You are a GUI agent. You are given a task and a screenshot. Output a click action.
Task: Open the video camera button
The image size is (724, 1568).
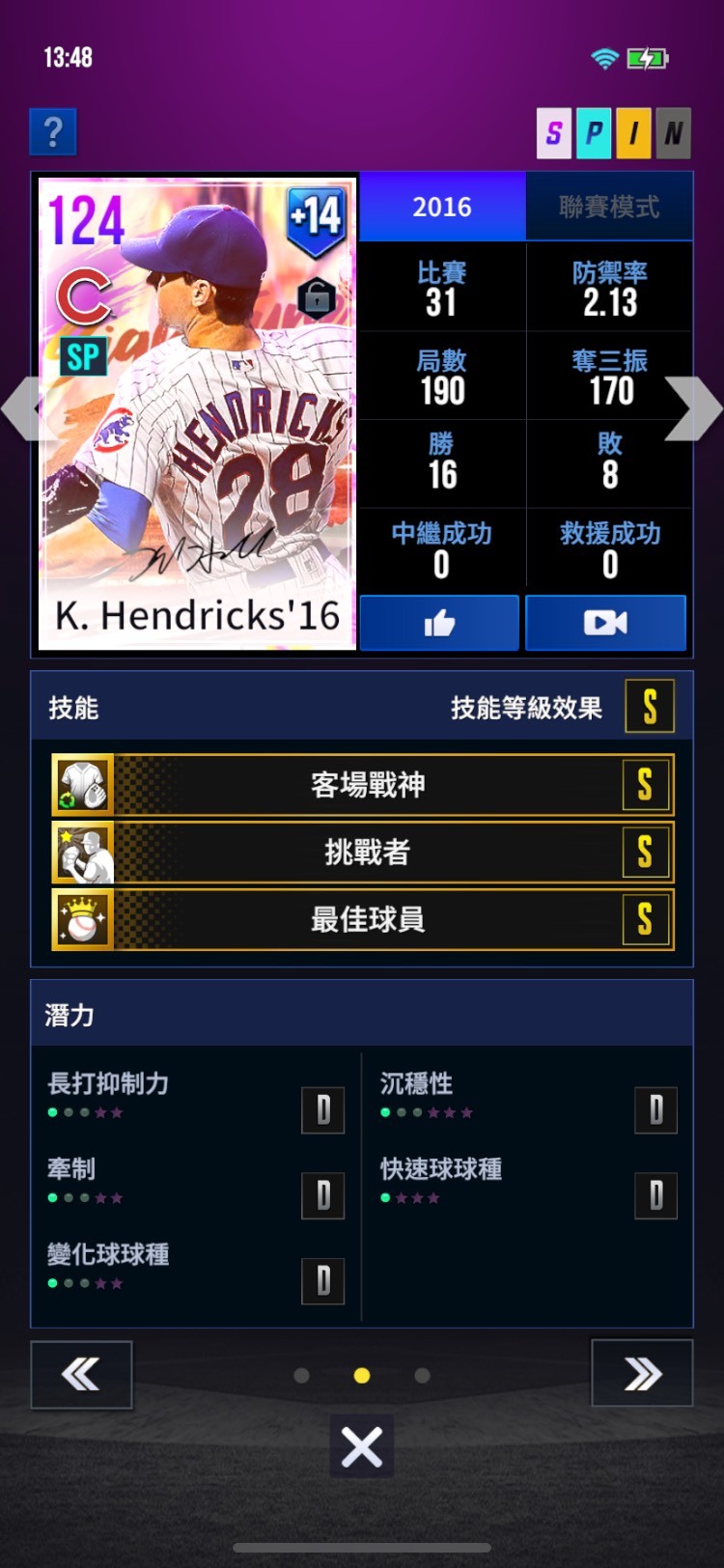[x=605, y=623]
